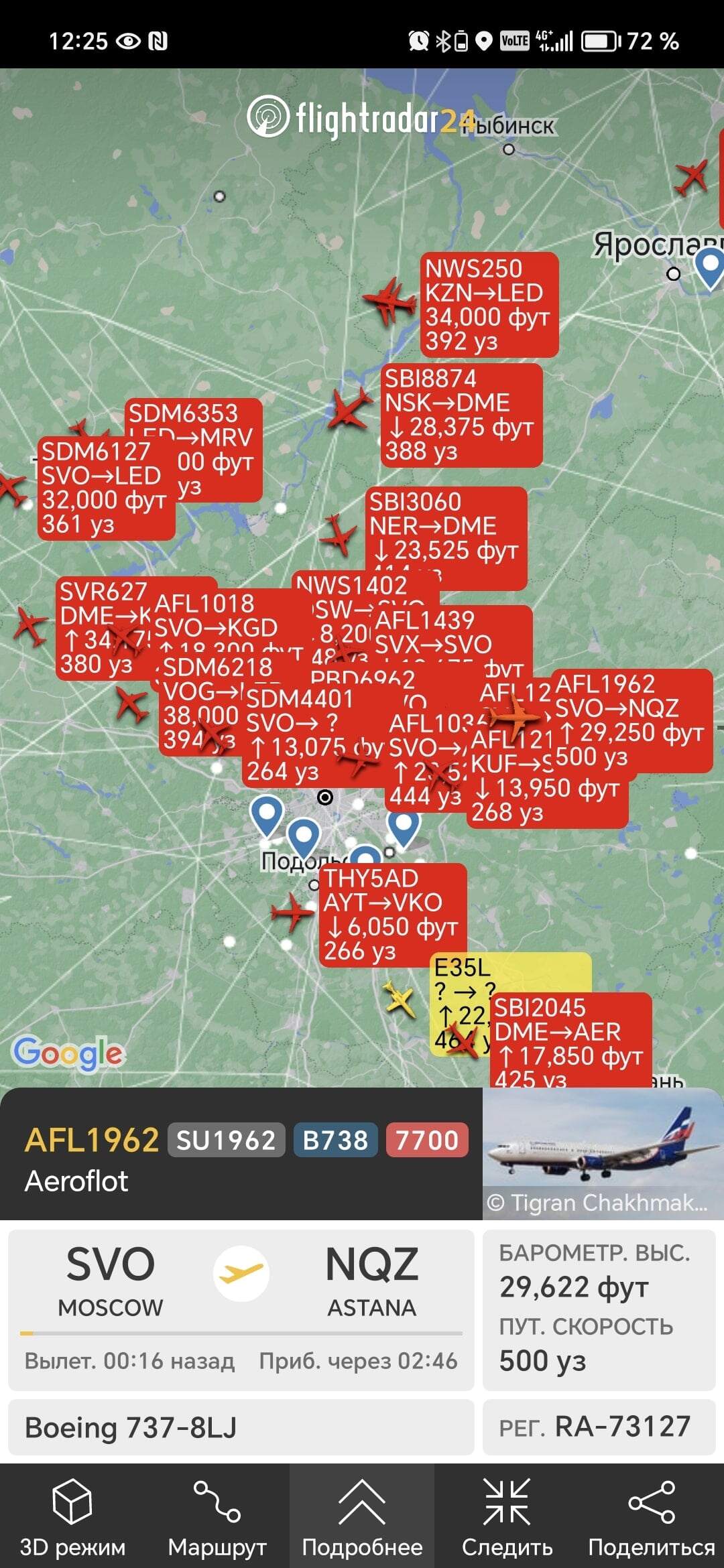Tap the airport pin near Ярославль

tap(709, 268)
